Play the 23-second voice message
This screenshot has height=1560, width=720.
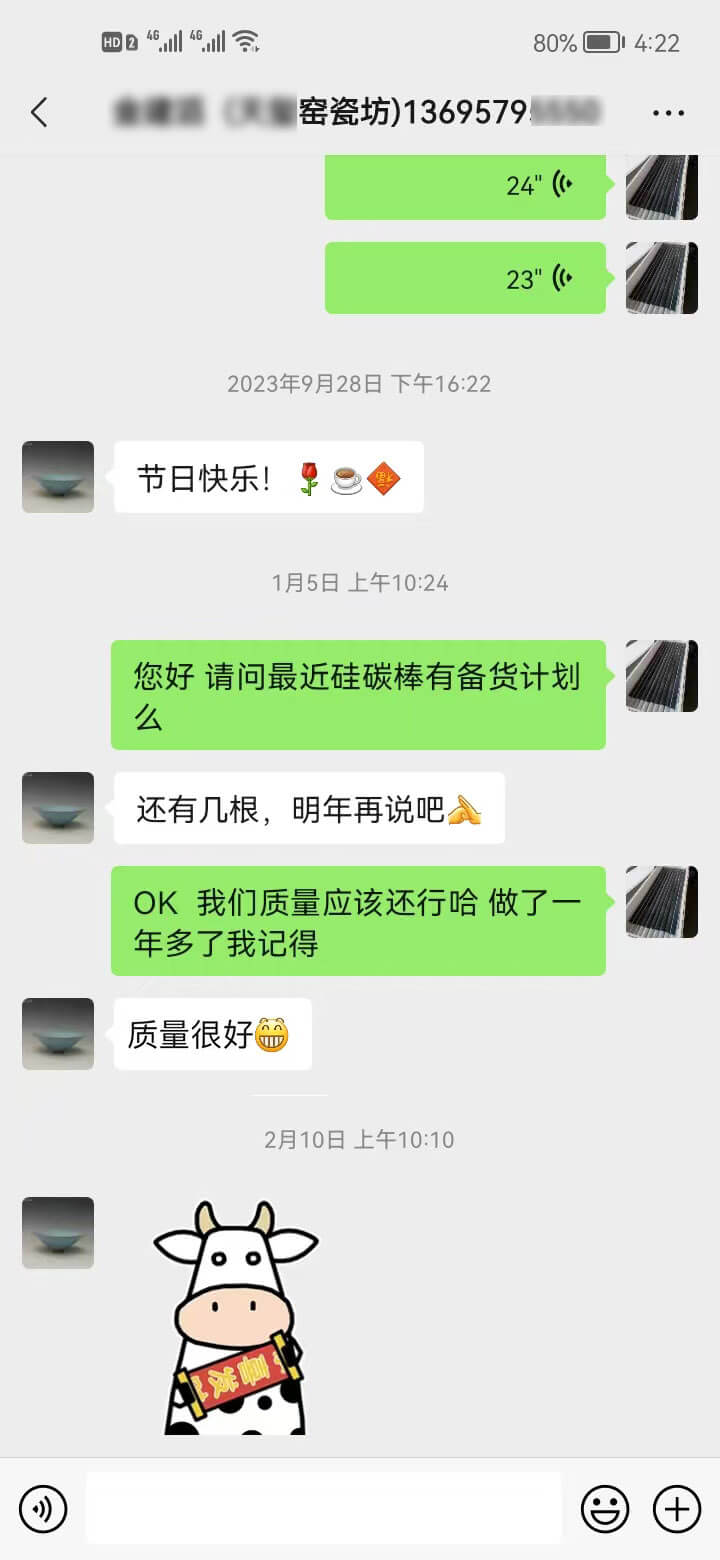coord(465,278)
